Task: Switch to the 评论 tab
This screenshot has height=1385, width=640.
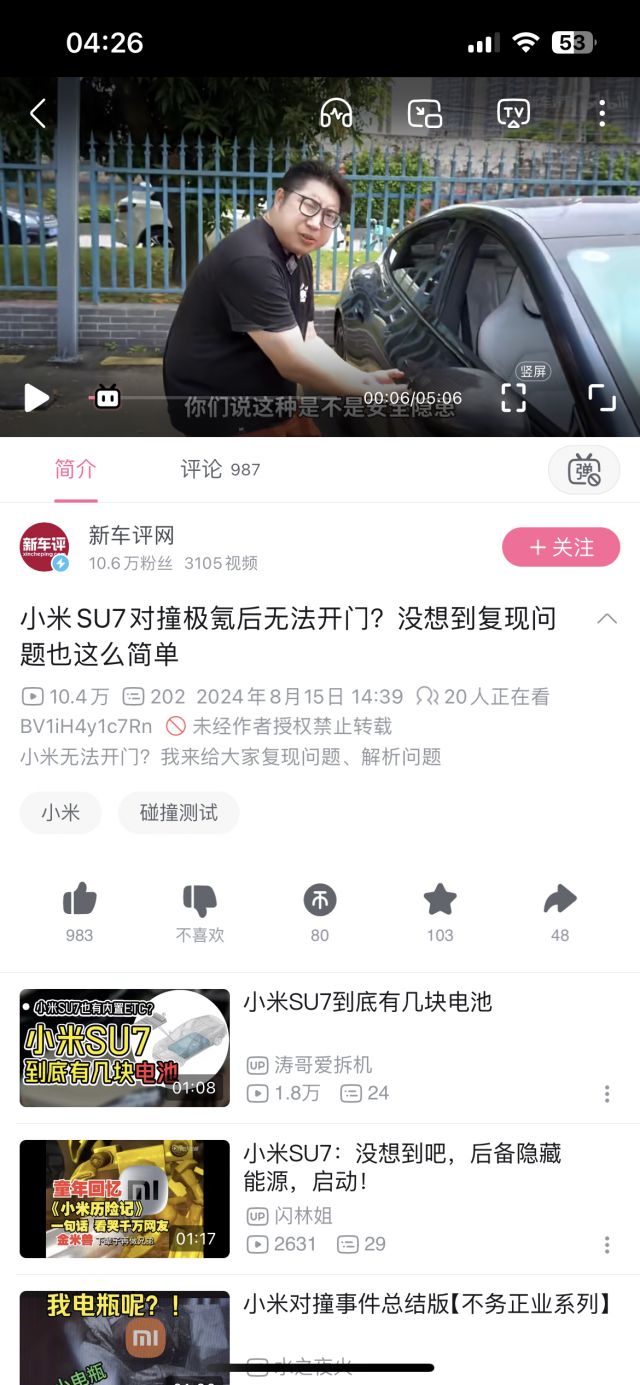Action: [x=220, y=469]
